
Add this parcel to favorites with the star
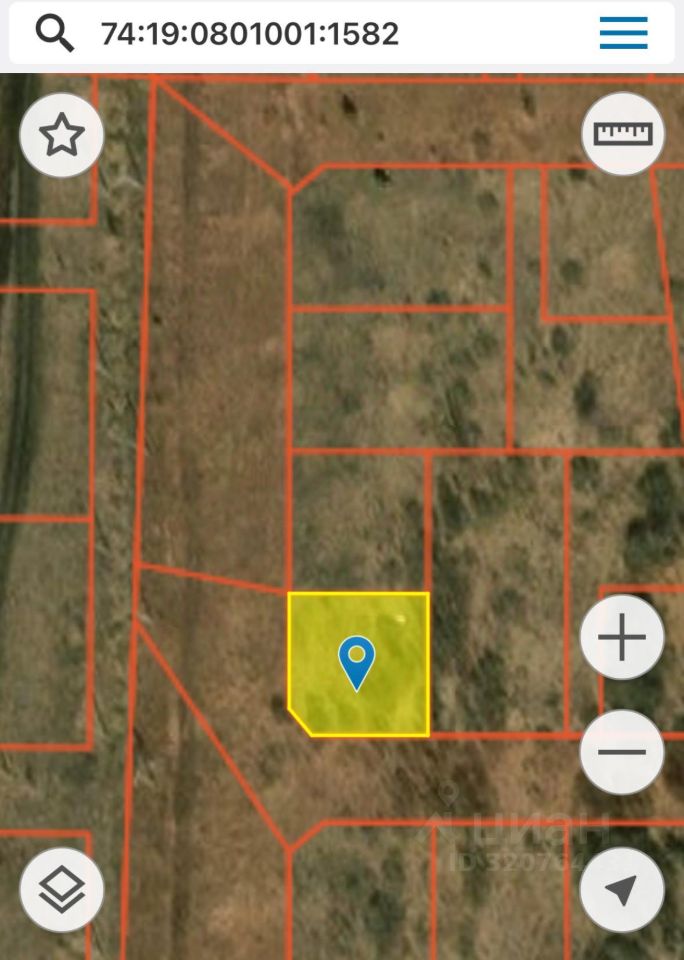click(62, 135)
